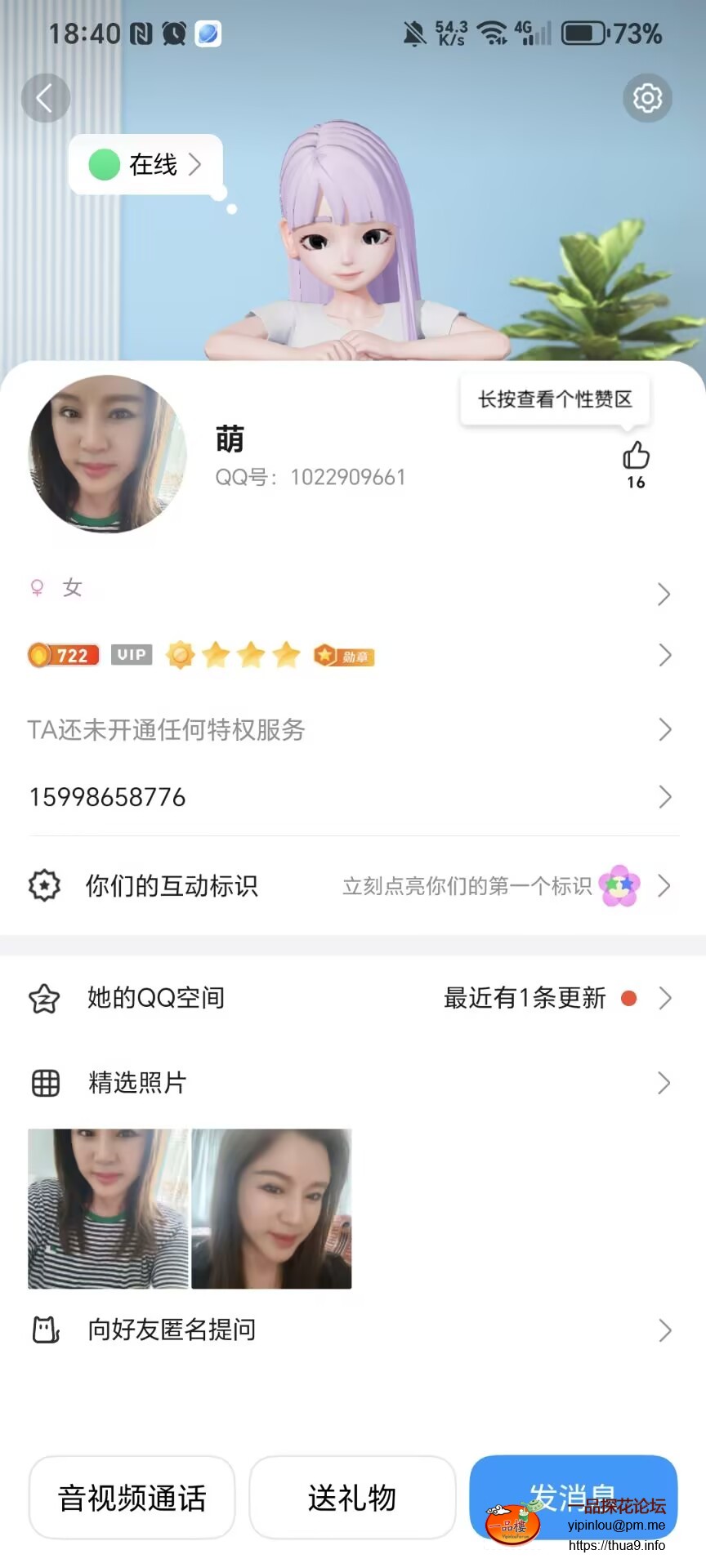Image resolution: width=706 pixels, height=1568 pixels.
Task: Tap the 在线 online status bubble
Action: point(146,165)
